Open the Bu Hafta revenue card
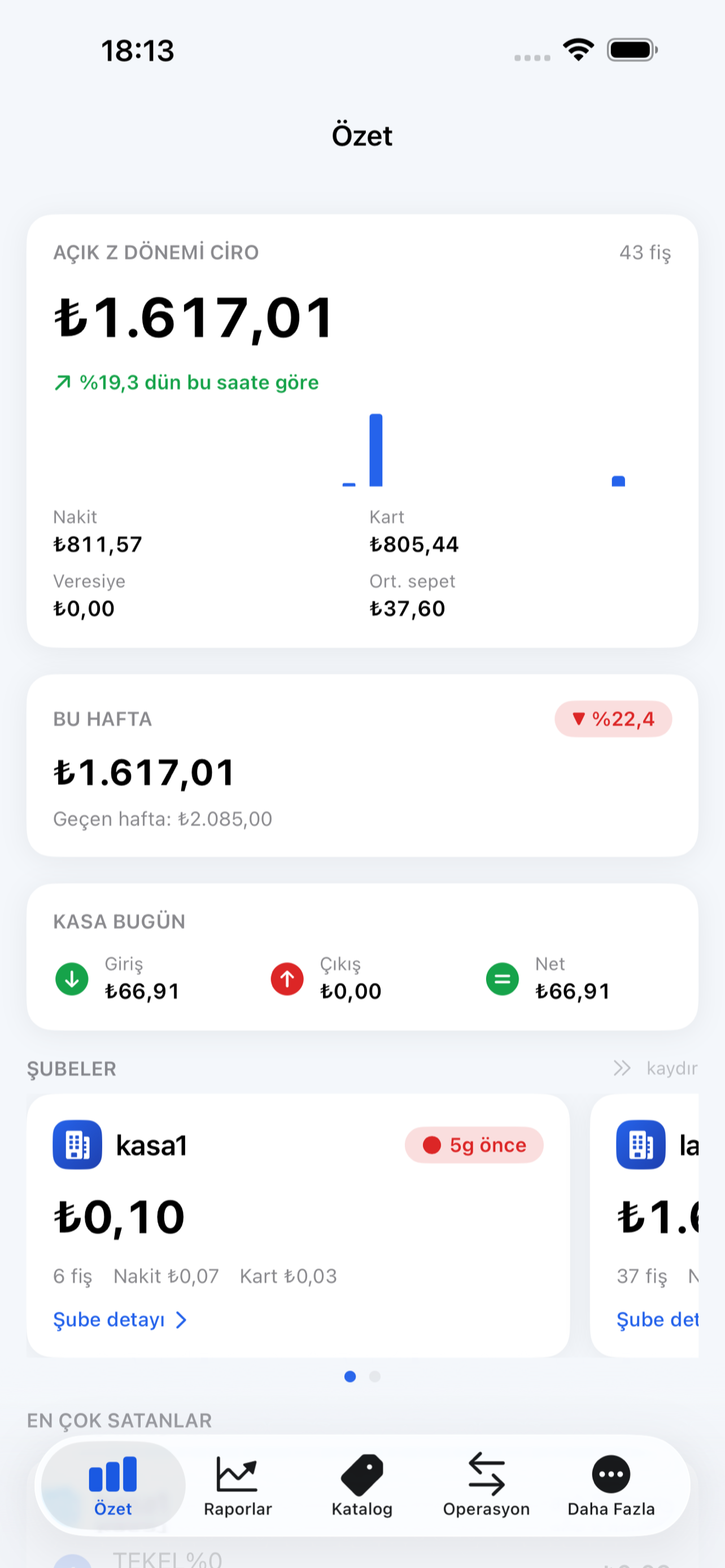The height and width of the screenshot is (1568, 725). click(362, 766)
